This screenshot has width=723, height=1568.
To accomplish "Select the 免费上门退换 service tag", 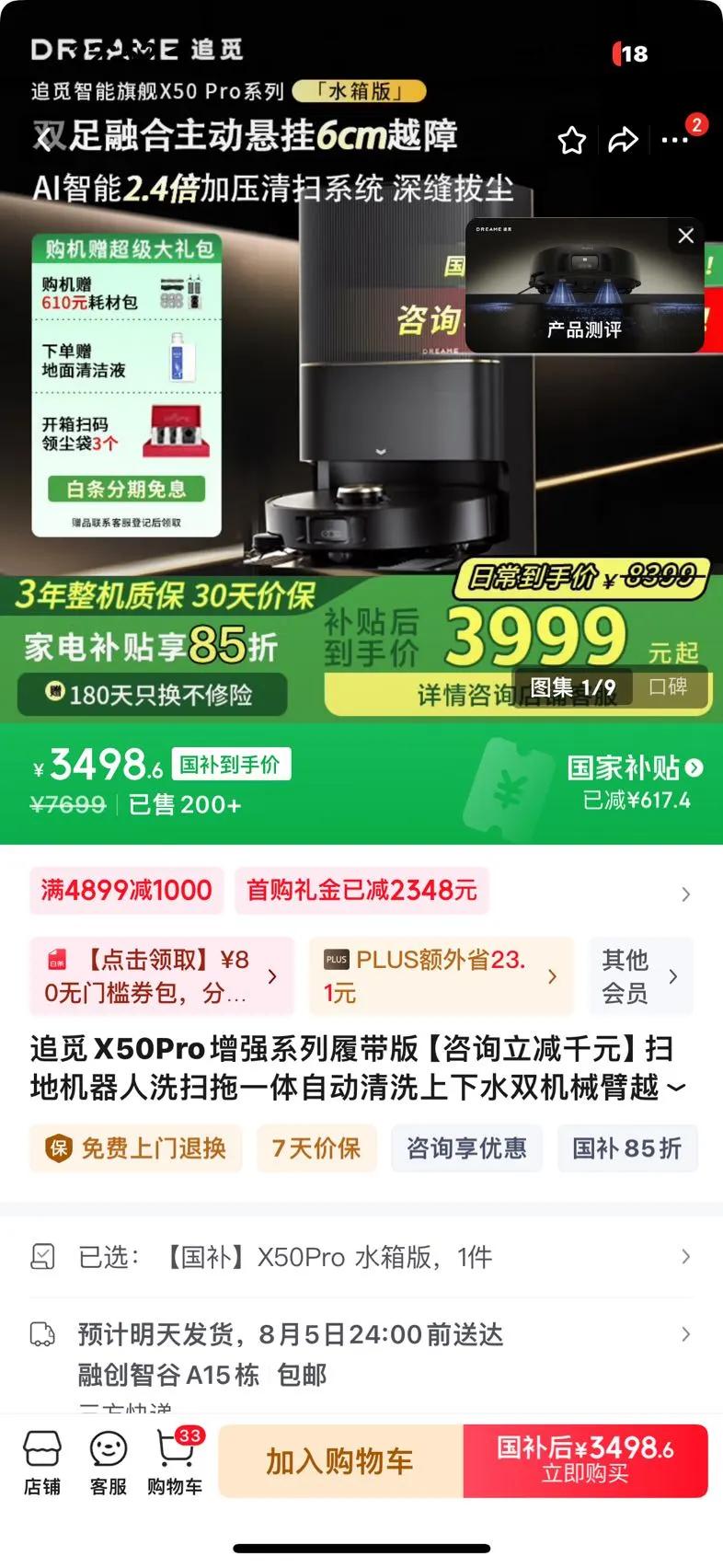I will click(x=135, y=1148).
